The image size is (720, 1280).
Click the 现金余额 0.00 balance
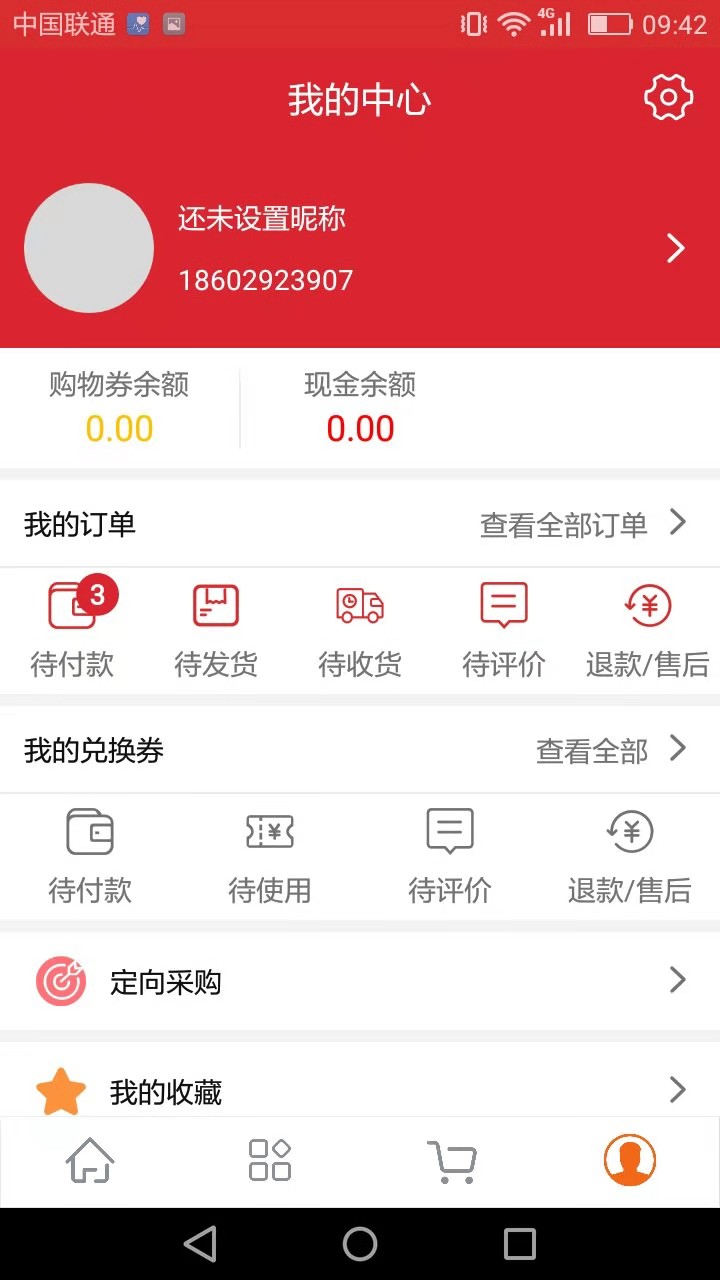[362, 428]
